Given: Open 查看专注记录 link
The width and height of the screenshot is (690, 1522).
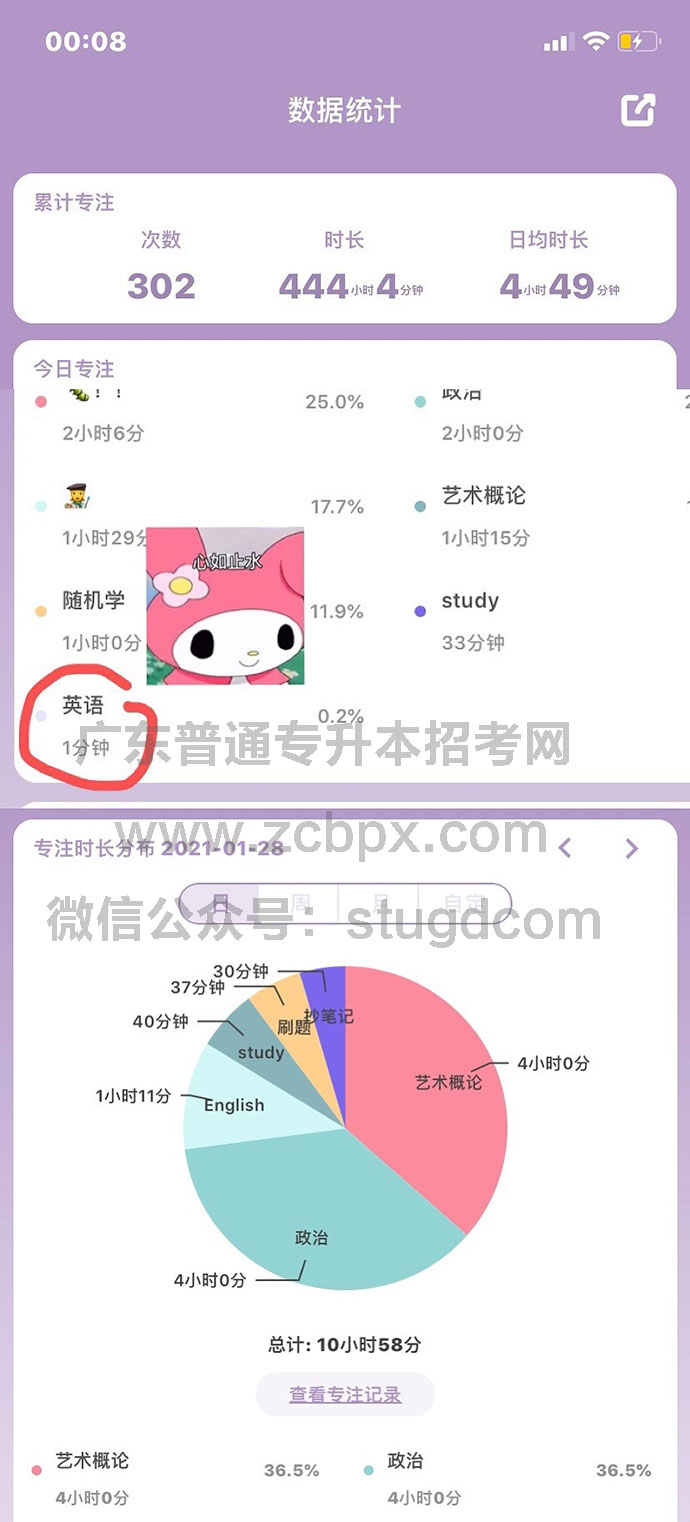Looking at the screenshot, I should 345,1394.
